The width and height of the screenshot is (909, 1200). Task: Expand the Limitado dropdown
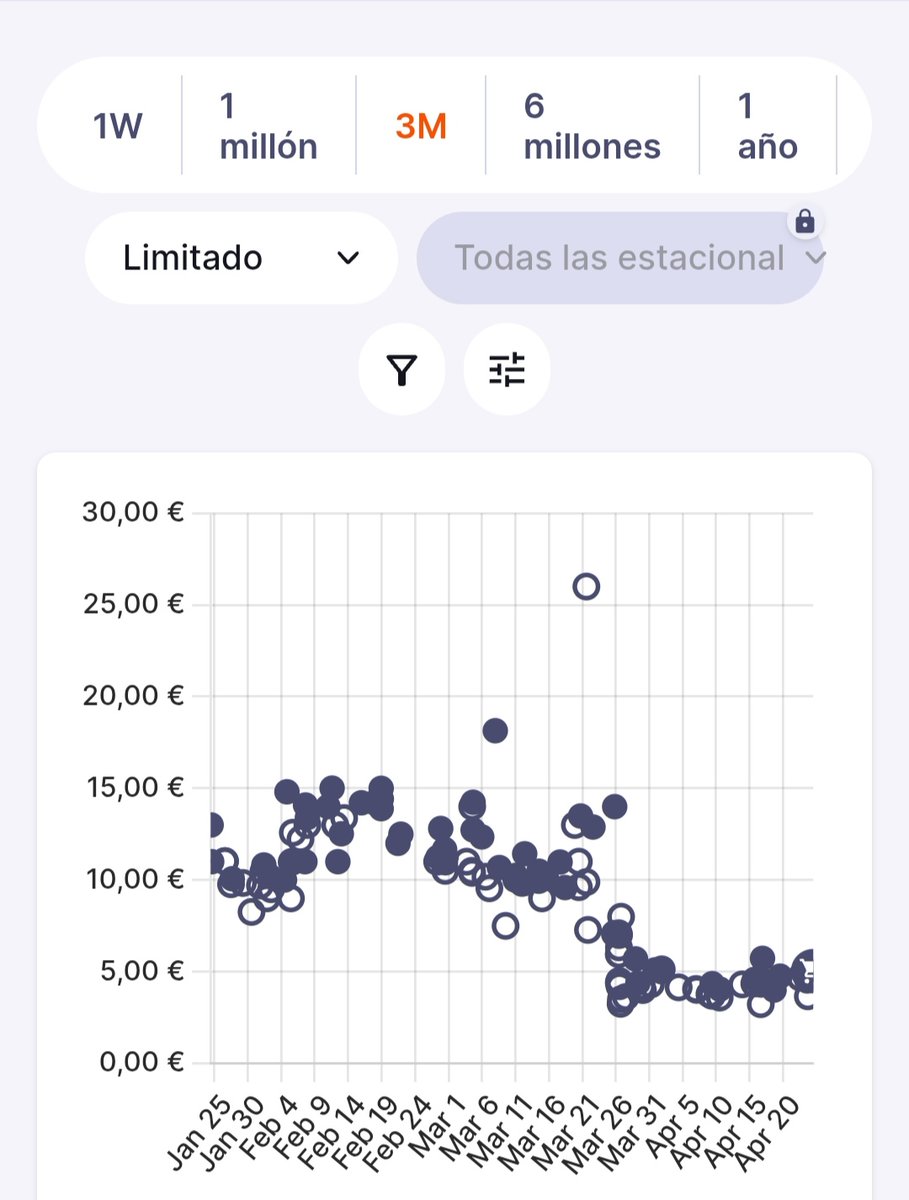[x=241, y=258]
